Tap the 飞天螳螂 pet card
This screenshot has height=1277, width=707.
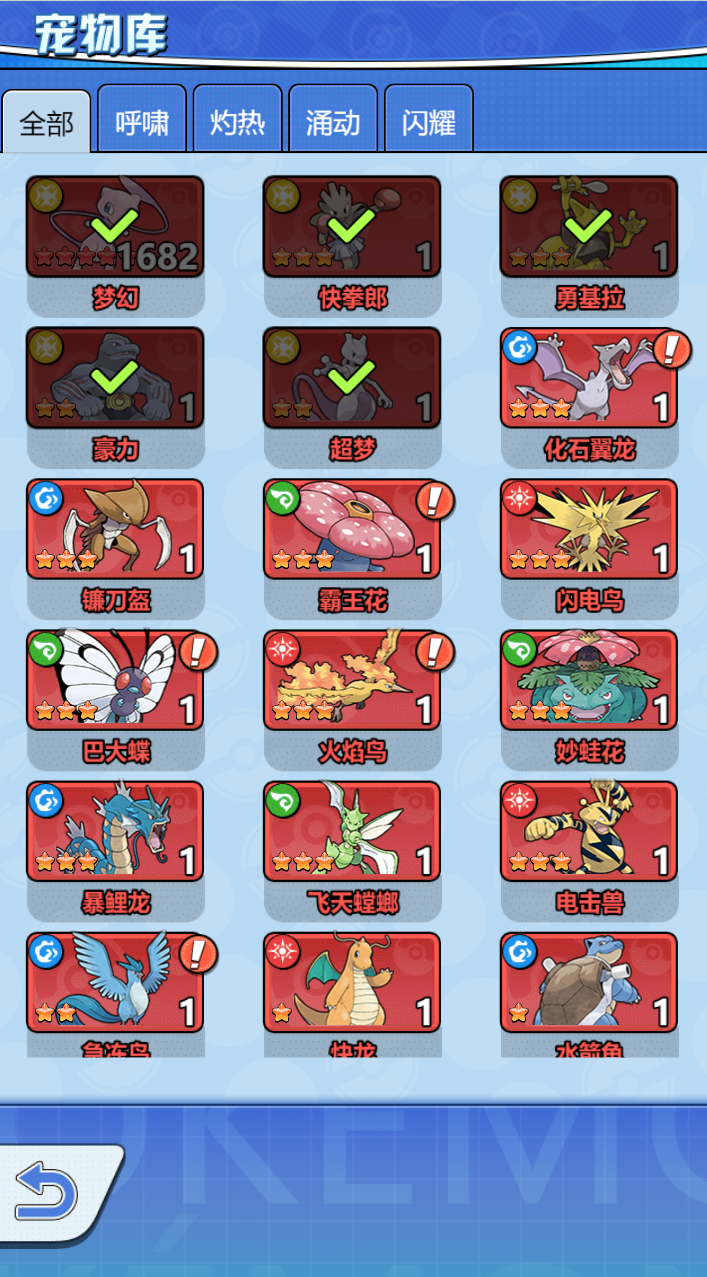[x=352, y=850]
